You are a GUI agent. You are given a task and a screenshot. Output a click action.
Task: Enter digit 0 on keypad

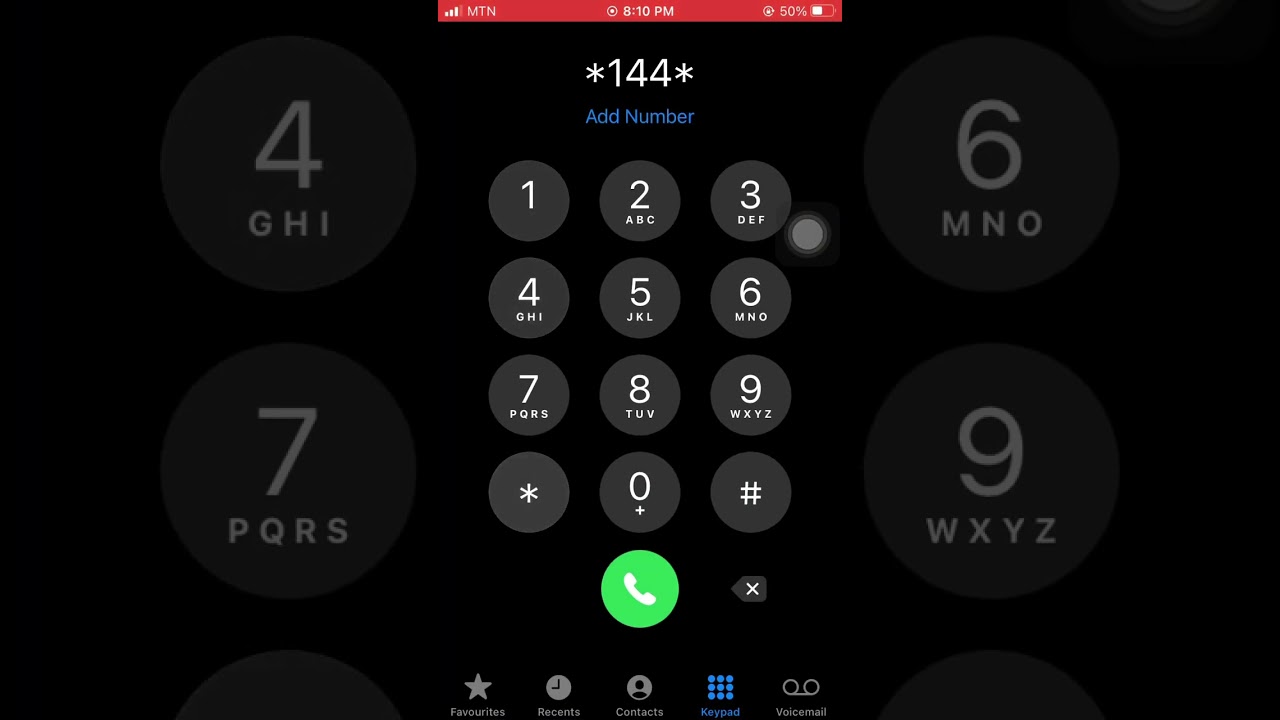tap(640, 492)
